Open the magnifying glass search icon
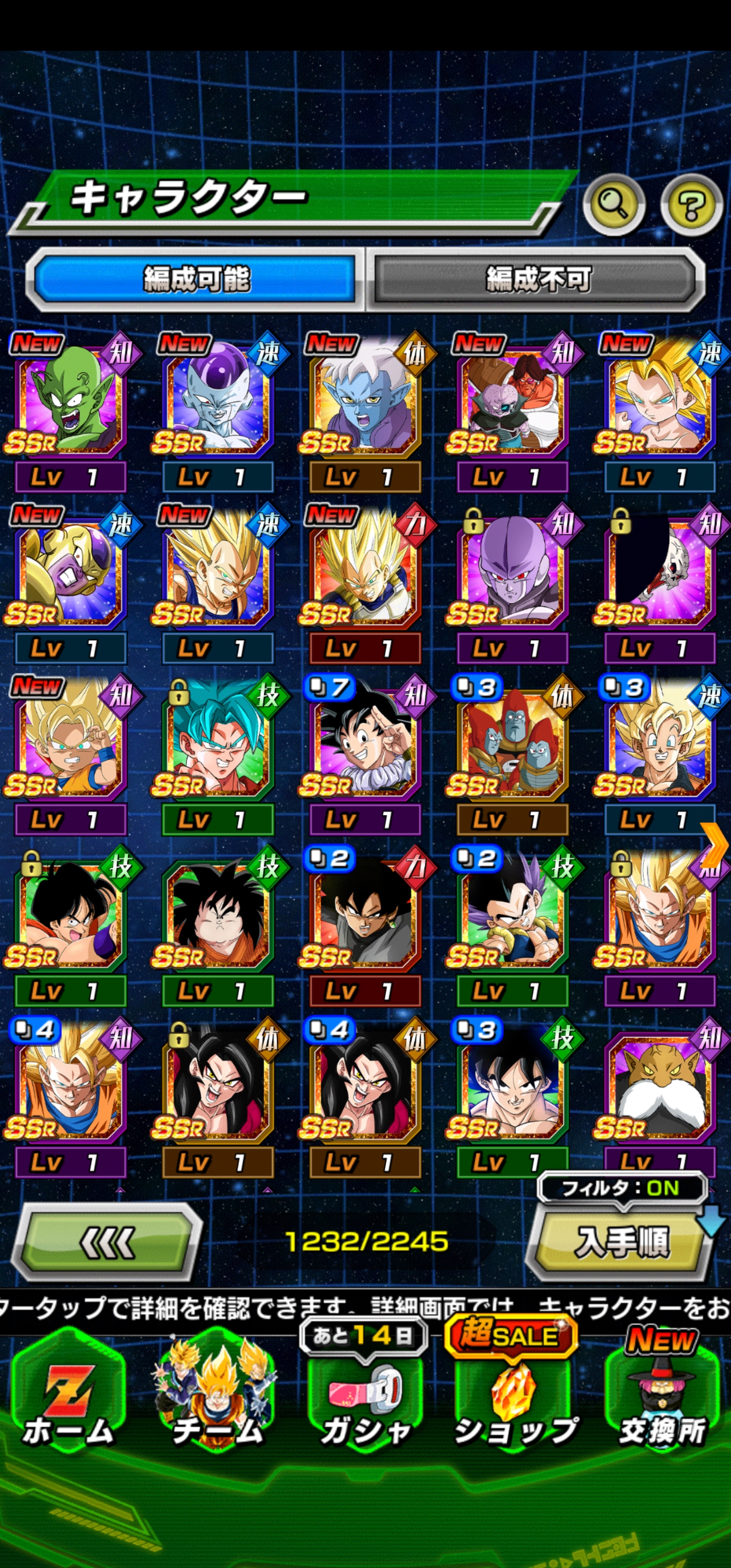The image size is (731, 1568). coord(614,204)
